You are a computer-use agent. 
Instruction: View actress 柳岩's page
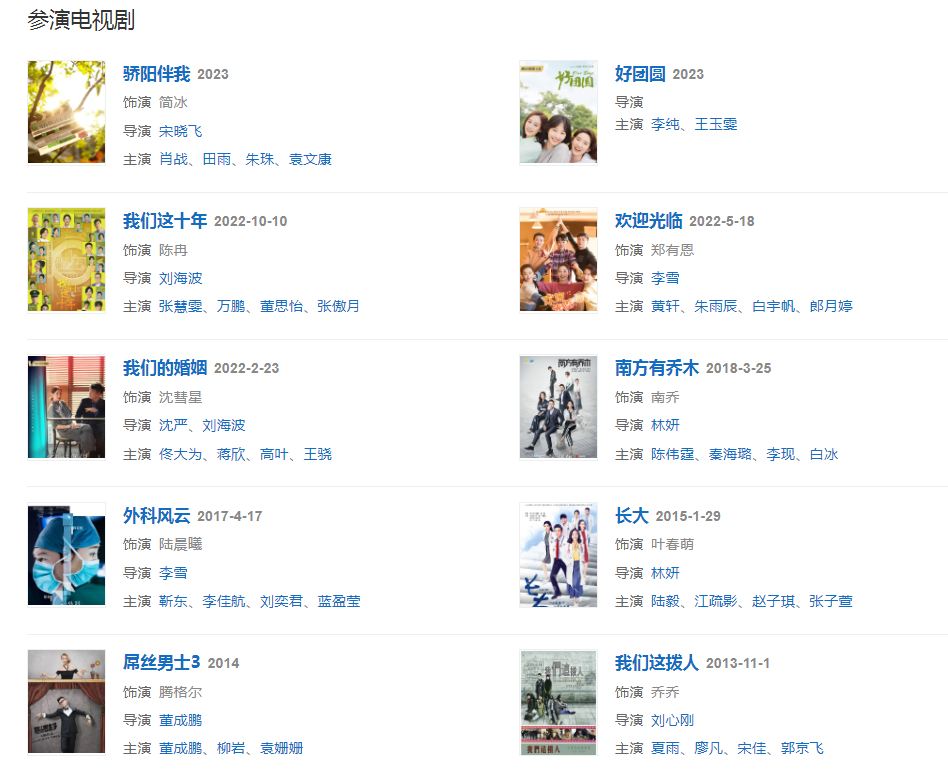pos(231,748)
